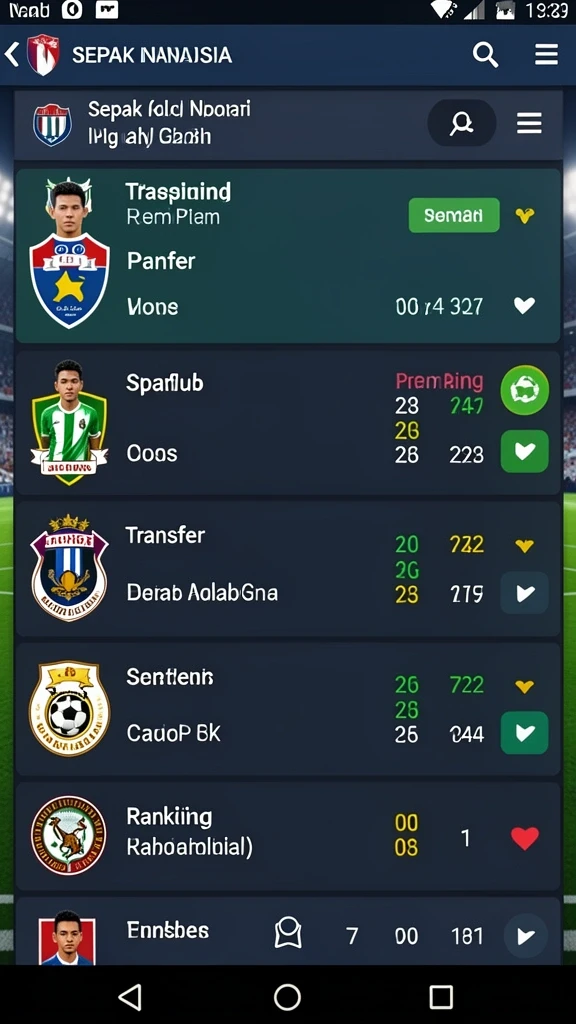This screenshot has height=1024, width=576.
Task: Tap the badge icon in the Ennsbes row
Action: coord(288,932)
